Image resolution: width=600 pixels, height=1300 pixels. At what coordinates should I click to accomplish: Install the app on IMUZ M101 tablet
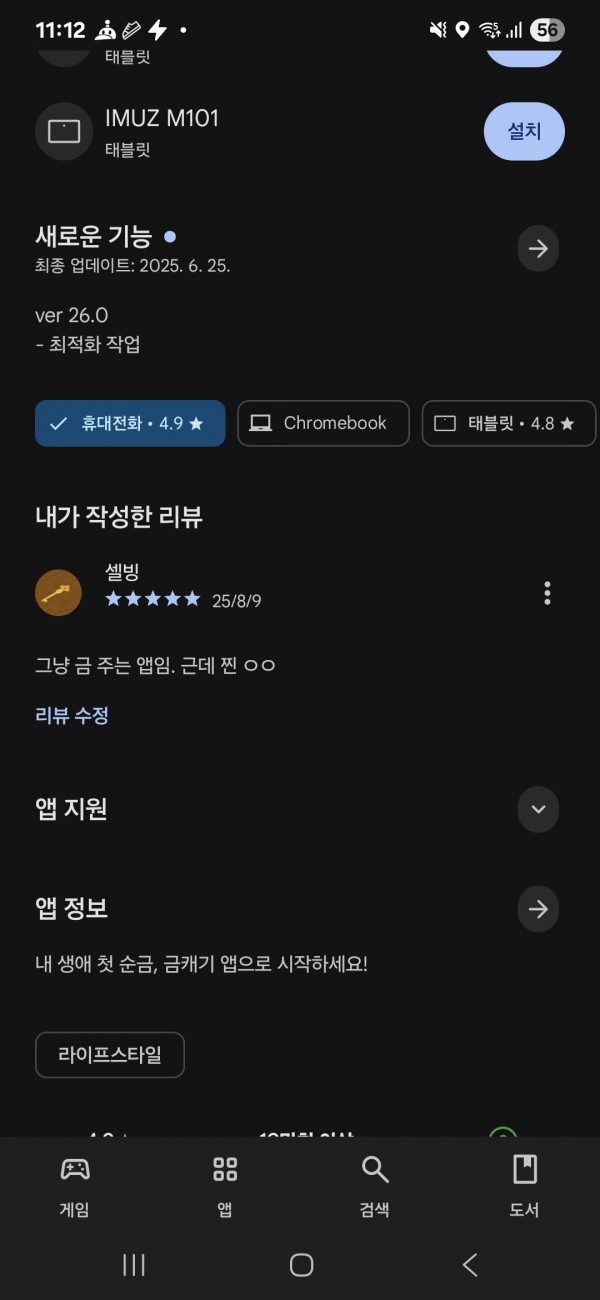(524, 131)
